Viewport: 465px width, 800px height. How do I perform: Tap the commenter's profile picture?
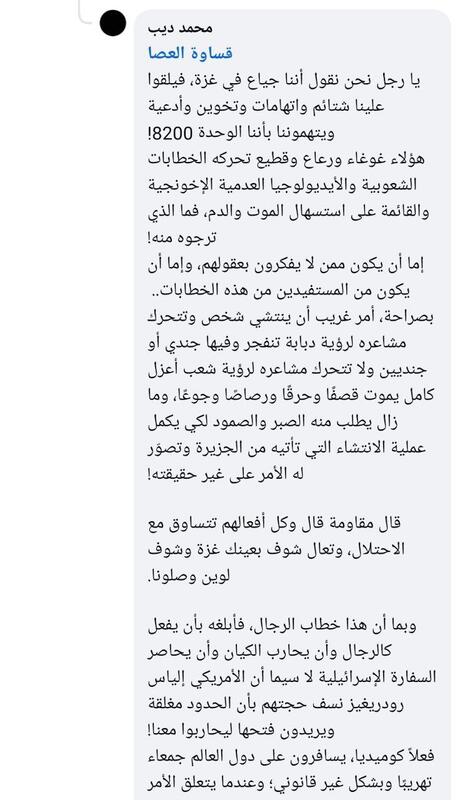[113, 24]
